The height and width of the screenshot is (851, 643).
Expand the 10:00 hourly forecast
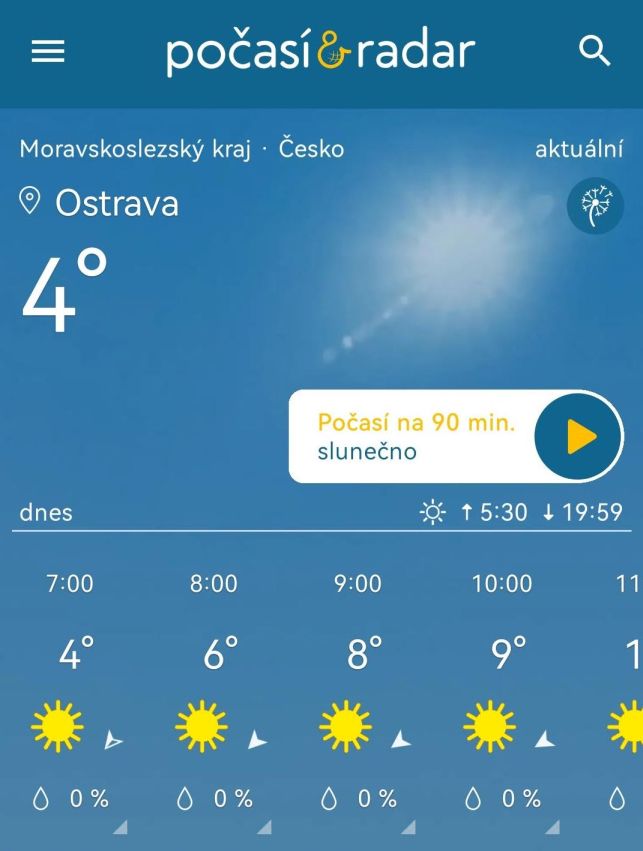point(552,827)
